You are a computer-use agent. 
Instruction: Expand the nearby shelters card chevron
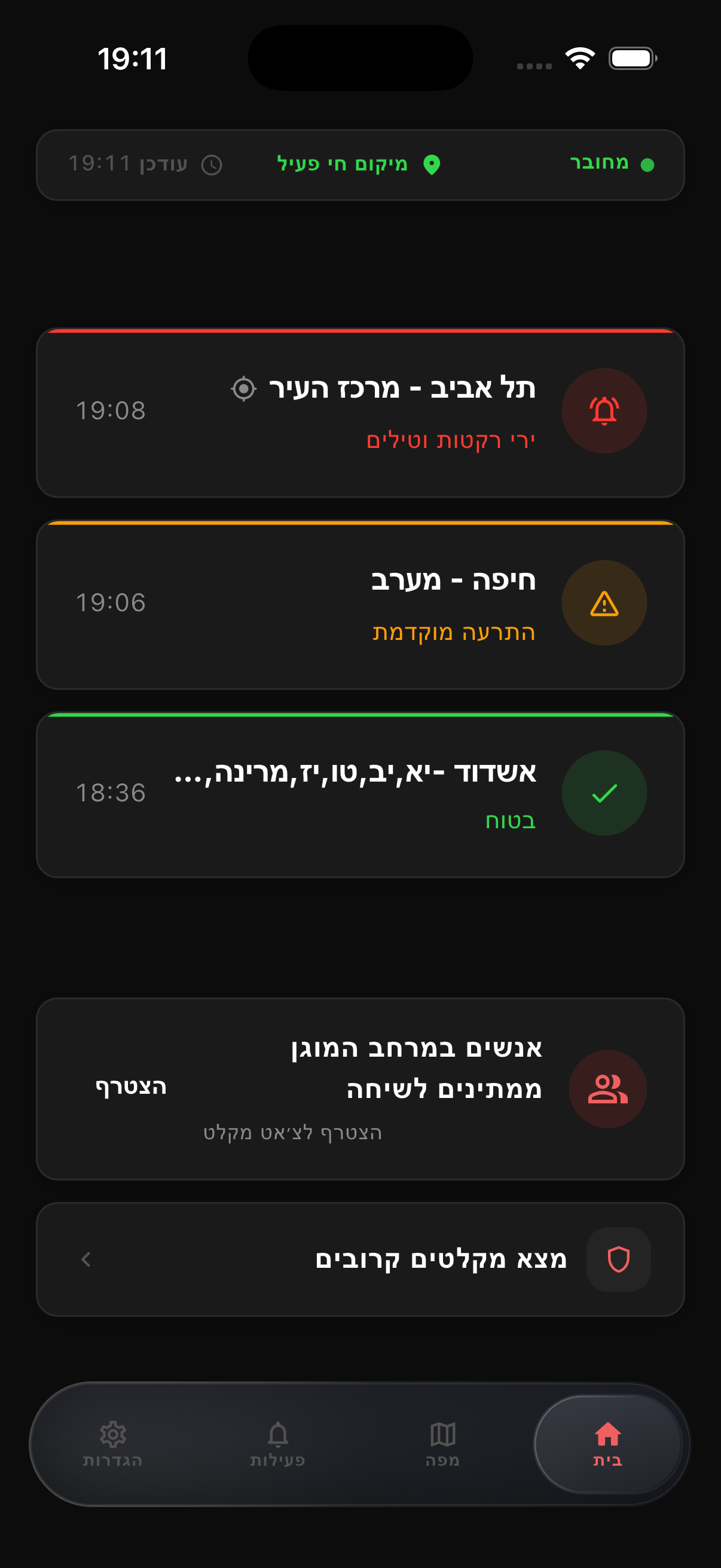pos(87,1259)
